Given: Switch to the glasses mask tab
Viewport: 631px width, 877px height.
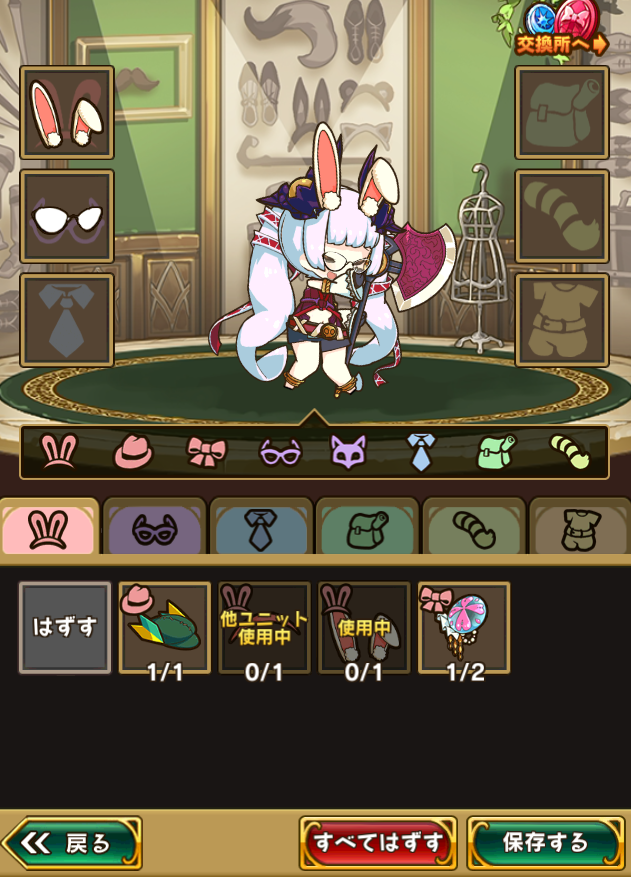Looking at the screenshot, I should click(x=154, y=528).
